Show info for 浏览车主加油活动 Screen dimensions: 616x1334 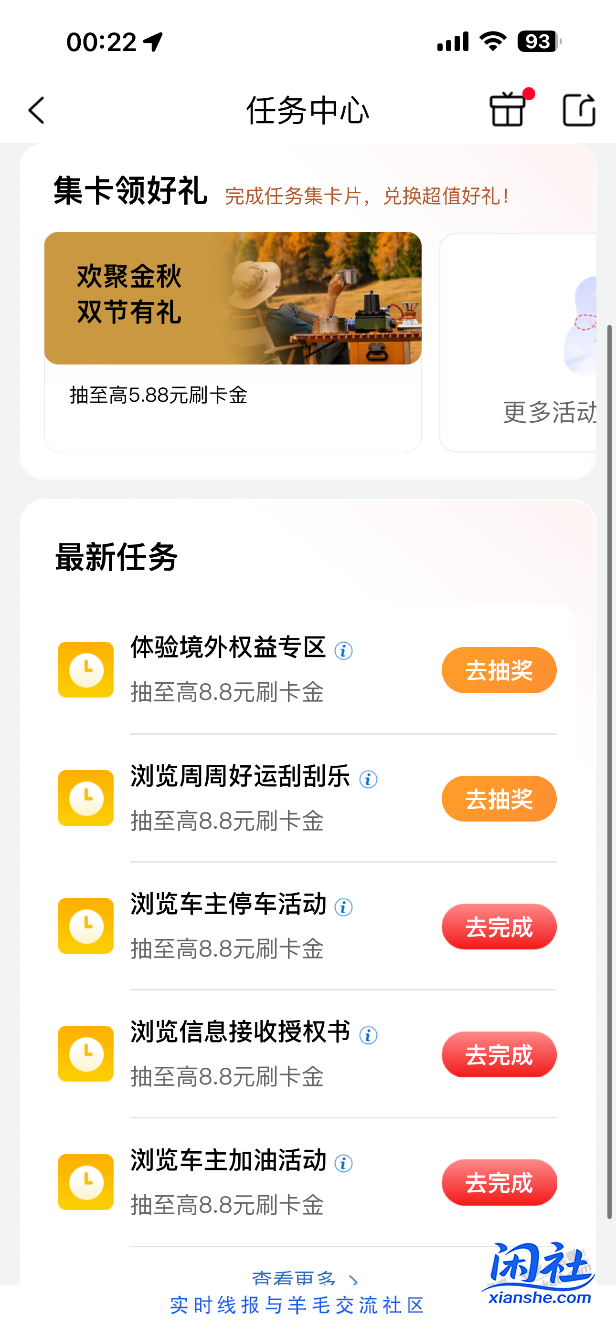(x=343, y=1163)
